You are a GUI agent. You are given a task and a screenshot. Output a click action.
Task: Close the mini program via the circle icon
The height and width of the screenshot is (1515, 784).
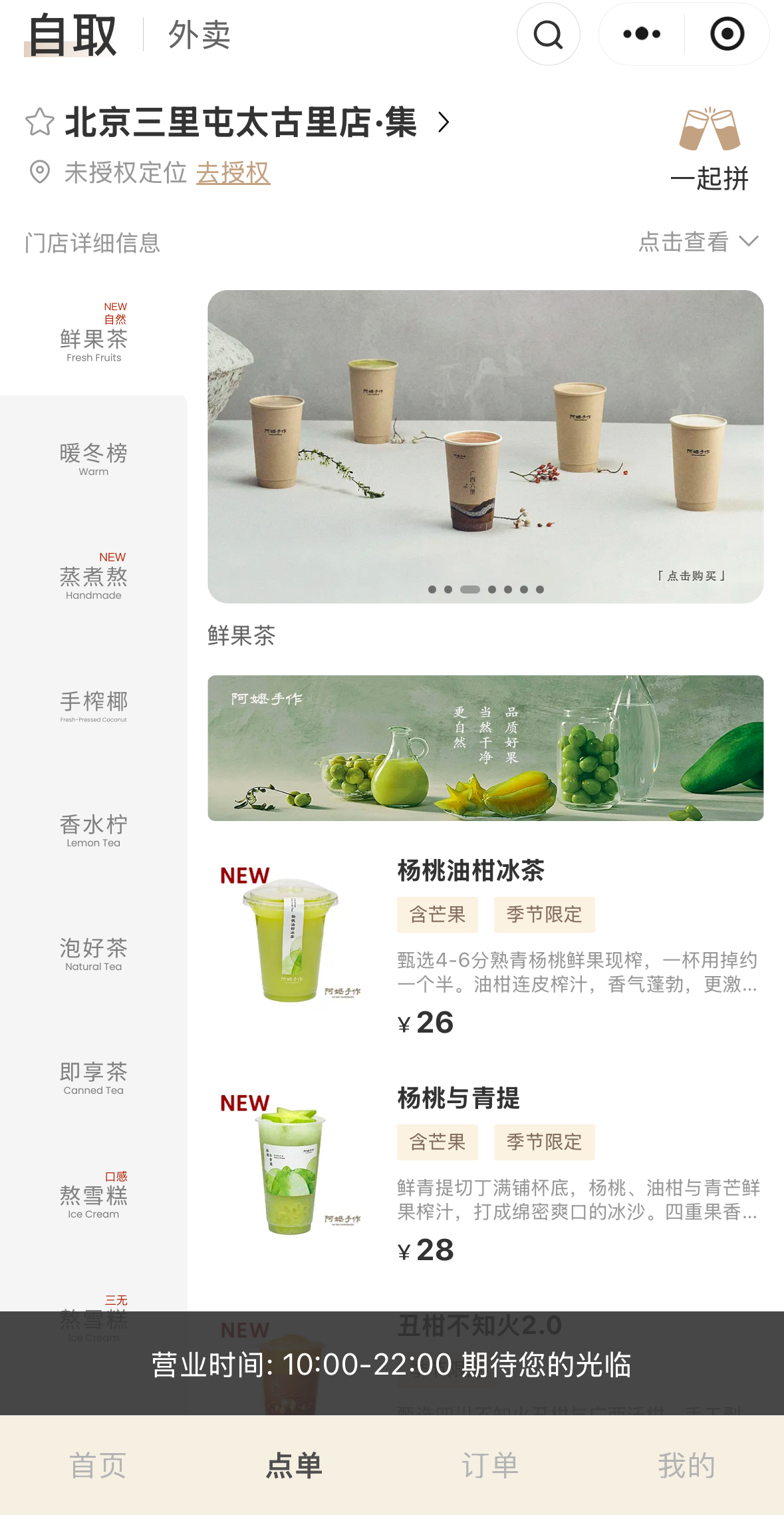pos(727,34)
